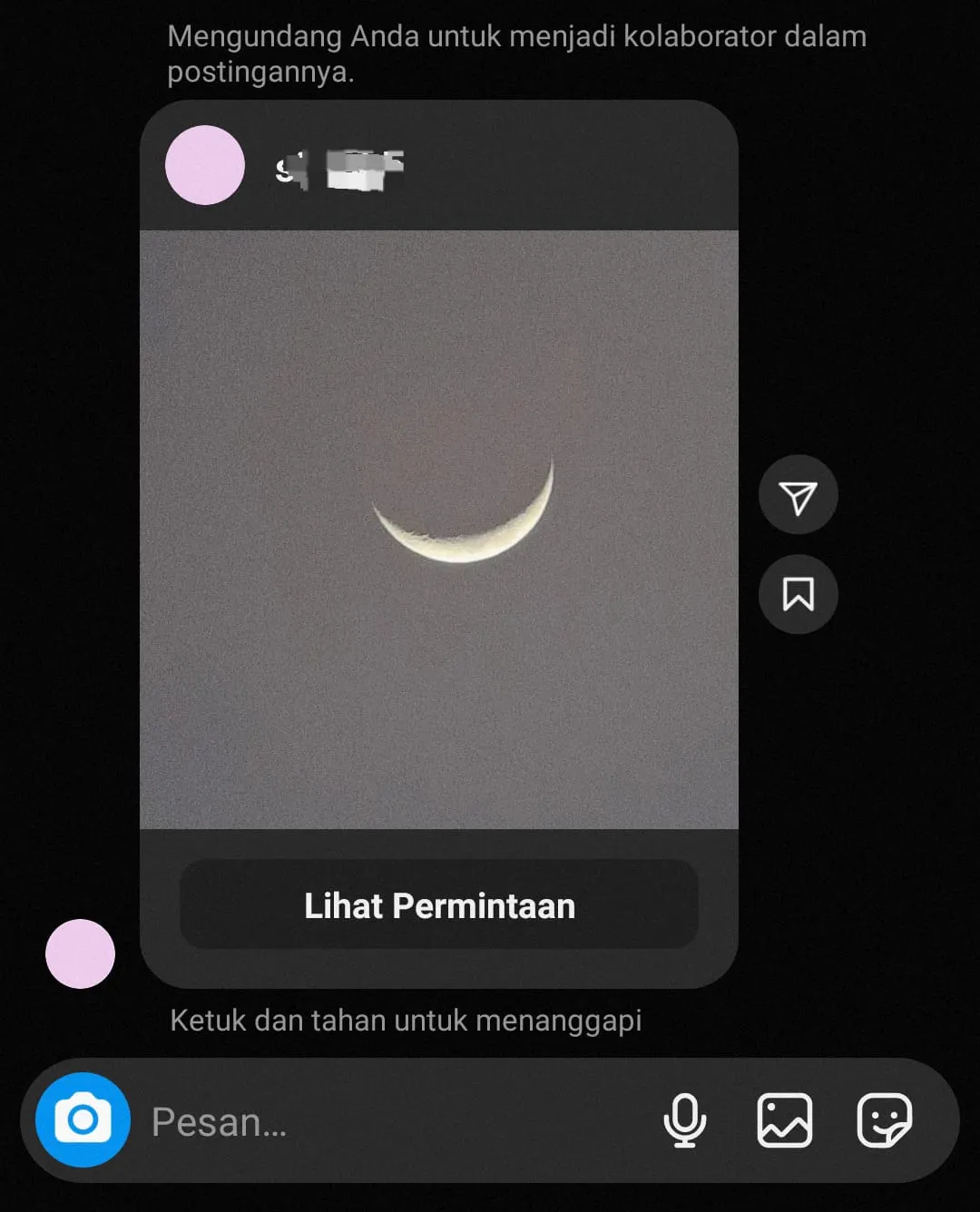Record a voice message with the microphone
This screenshot has height=1212, width=980.
coord(685,1120)
